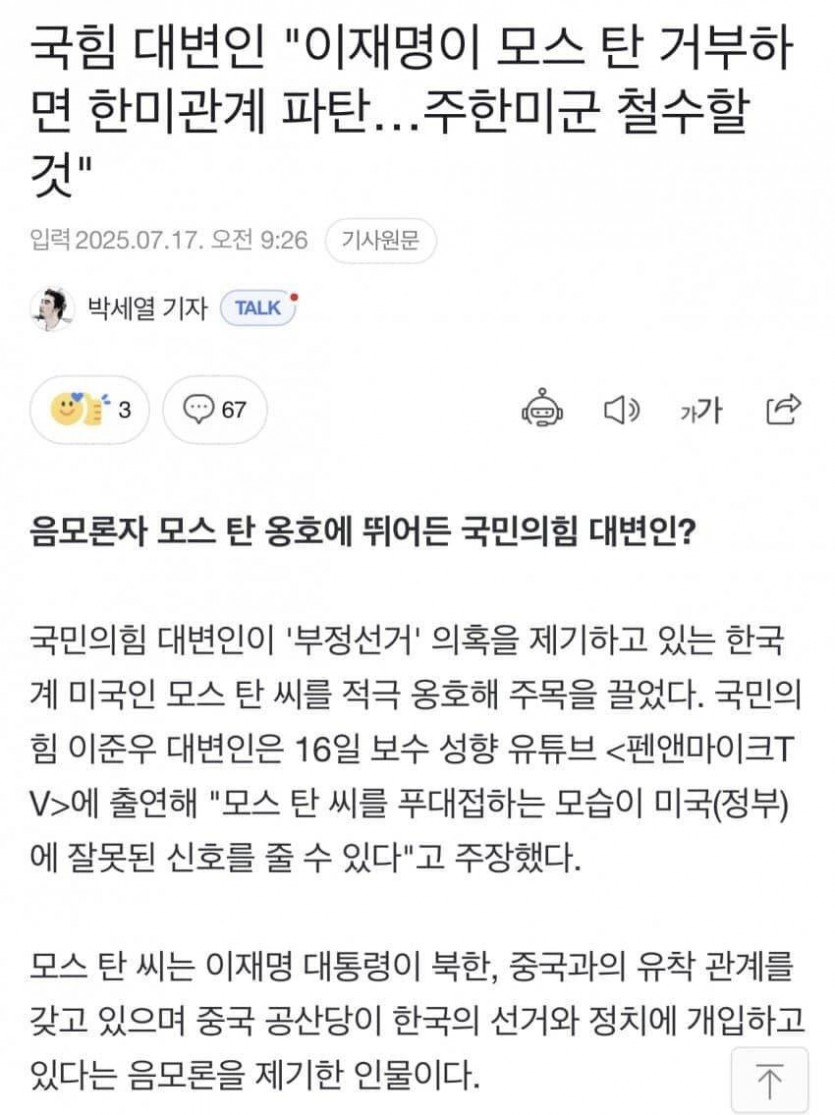The width and height of the screenshot is (835, 1115).
Task: Jump back to top with the arrow button
Action: click(x=769, y=1082)
